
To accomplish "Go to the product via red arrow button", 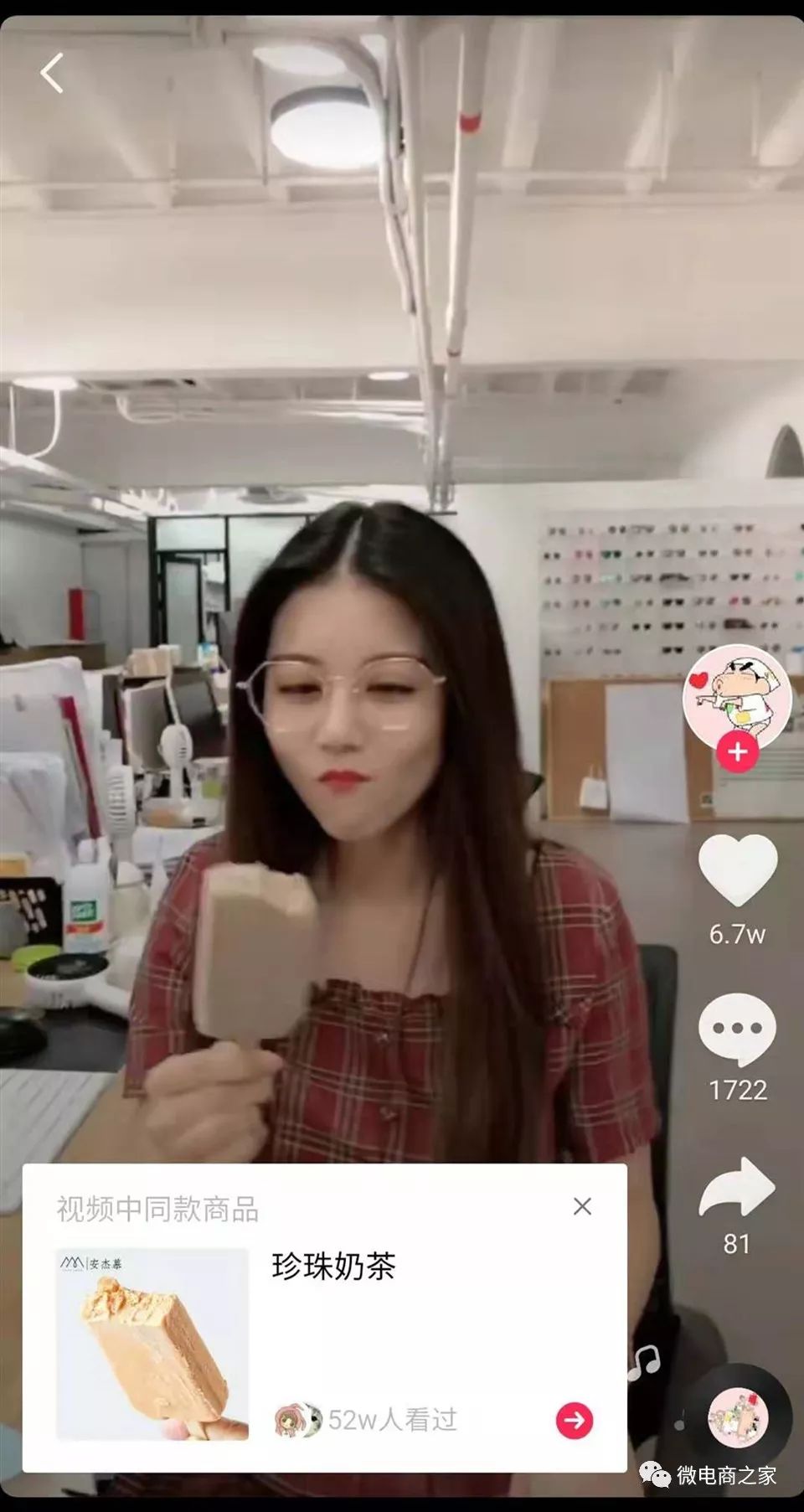I will pyautogui.click(x=575, y=1420).
